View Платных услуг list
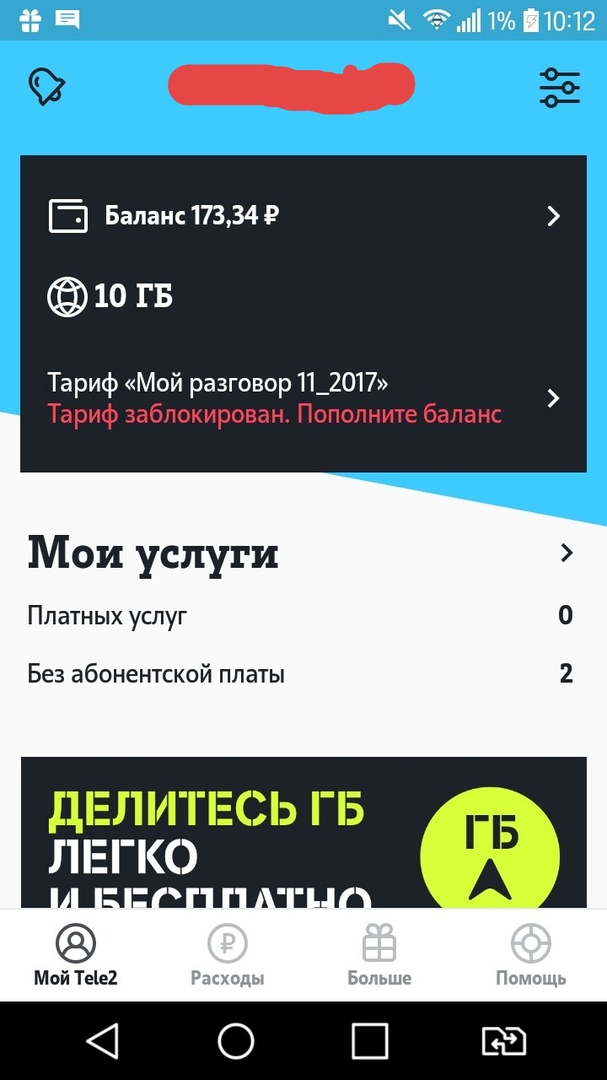The width and height of the screenshot is (607, 1080). point(300,616)
